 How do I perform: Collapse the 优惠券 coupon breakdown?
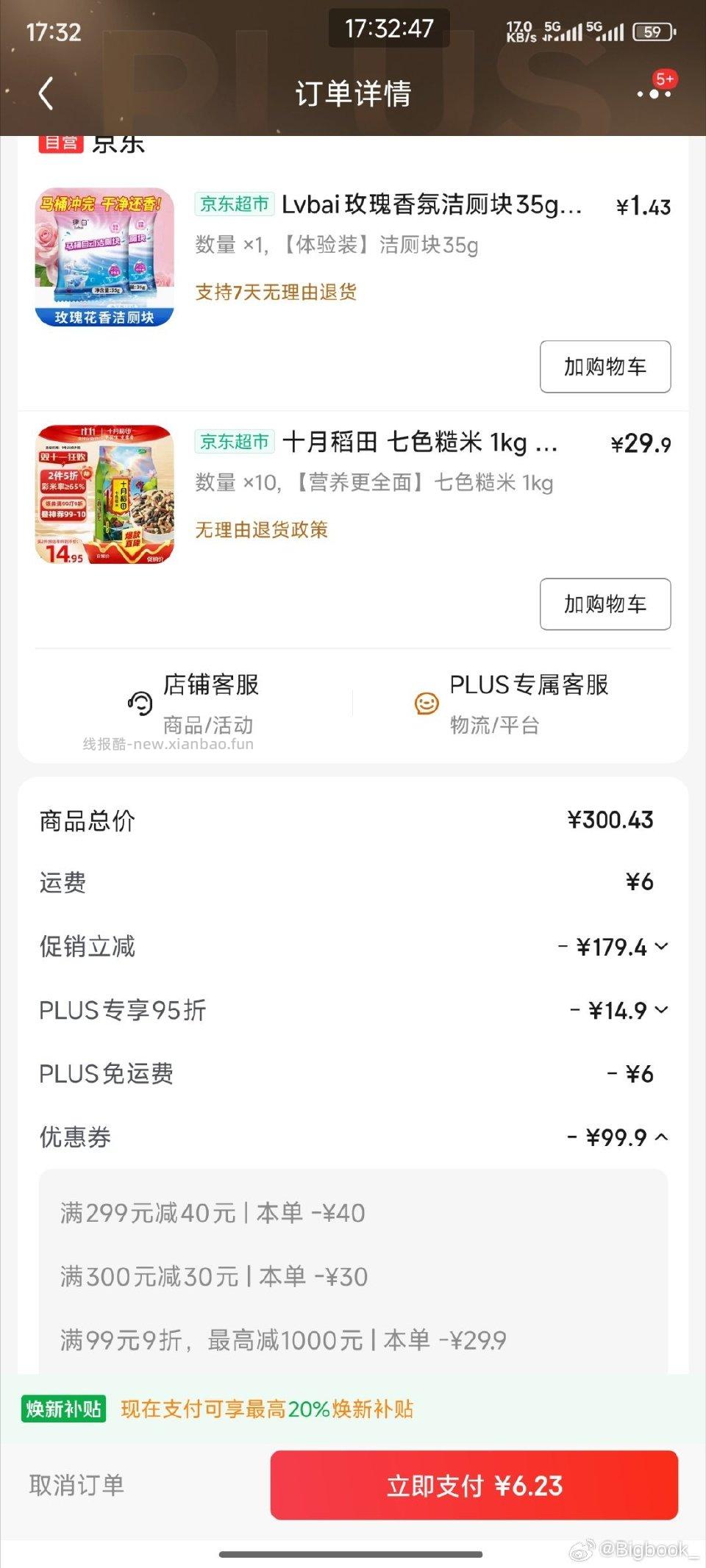tap(660, 1137)
